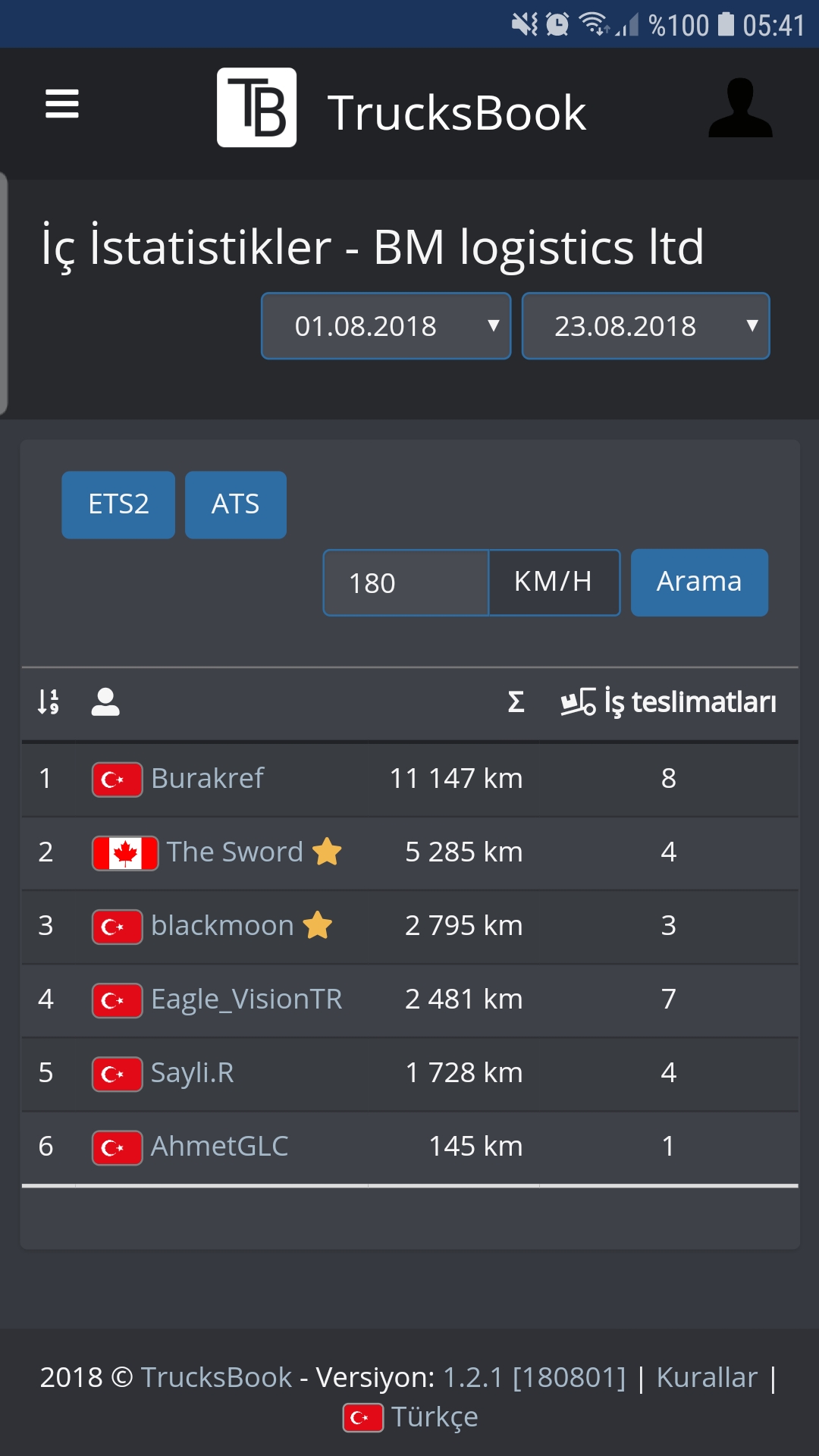819x1456 pixels.
Task: Select the ETS2 game filter
Action: (x=118, y=505)
